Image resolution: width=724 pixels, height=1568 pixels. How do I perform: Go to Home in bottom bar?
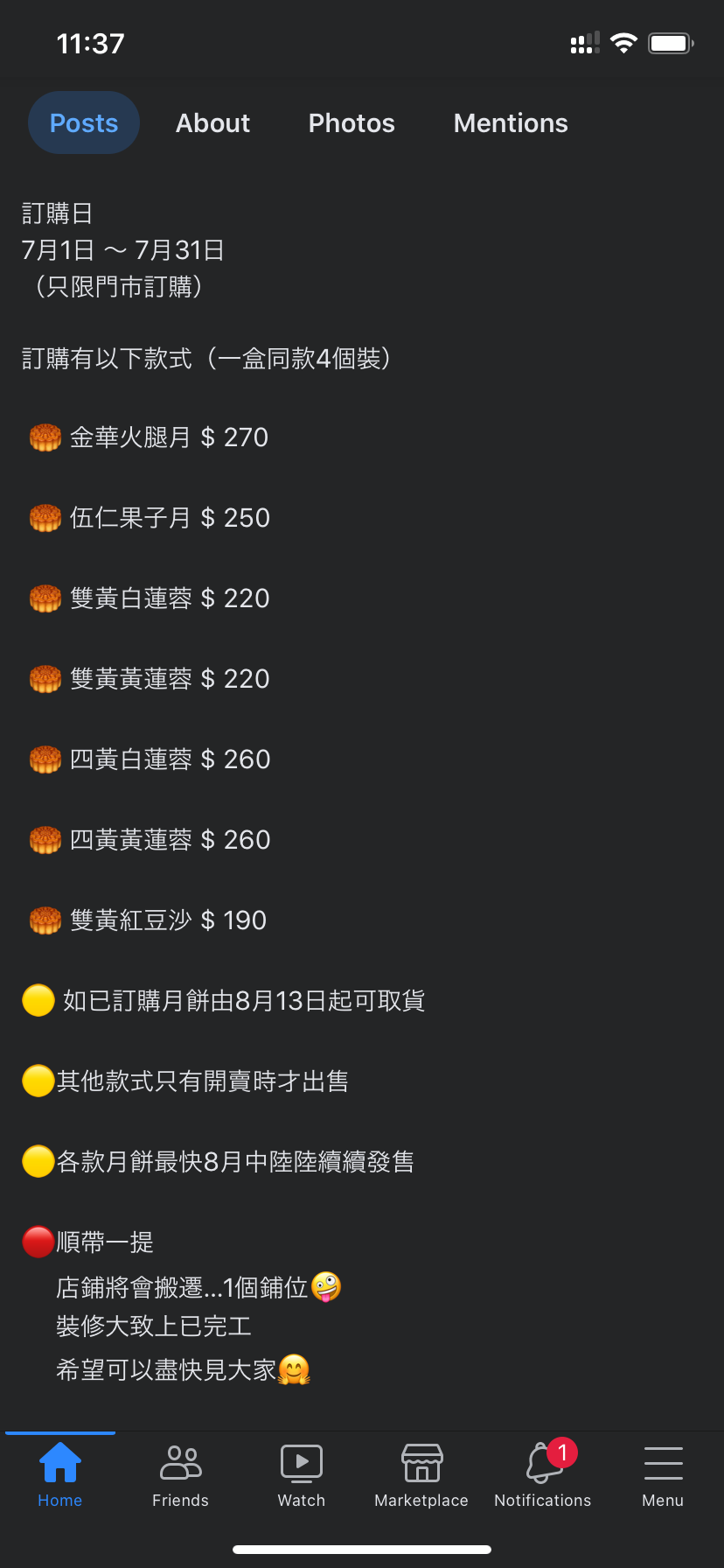60,1474
